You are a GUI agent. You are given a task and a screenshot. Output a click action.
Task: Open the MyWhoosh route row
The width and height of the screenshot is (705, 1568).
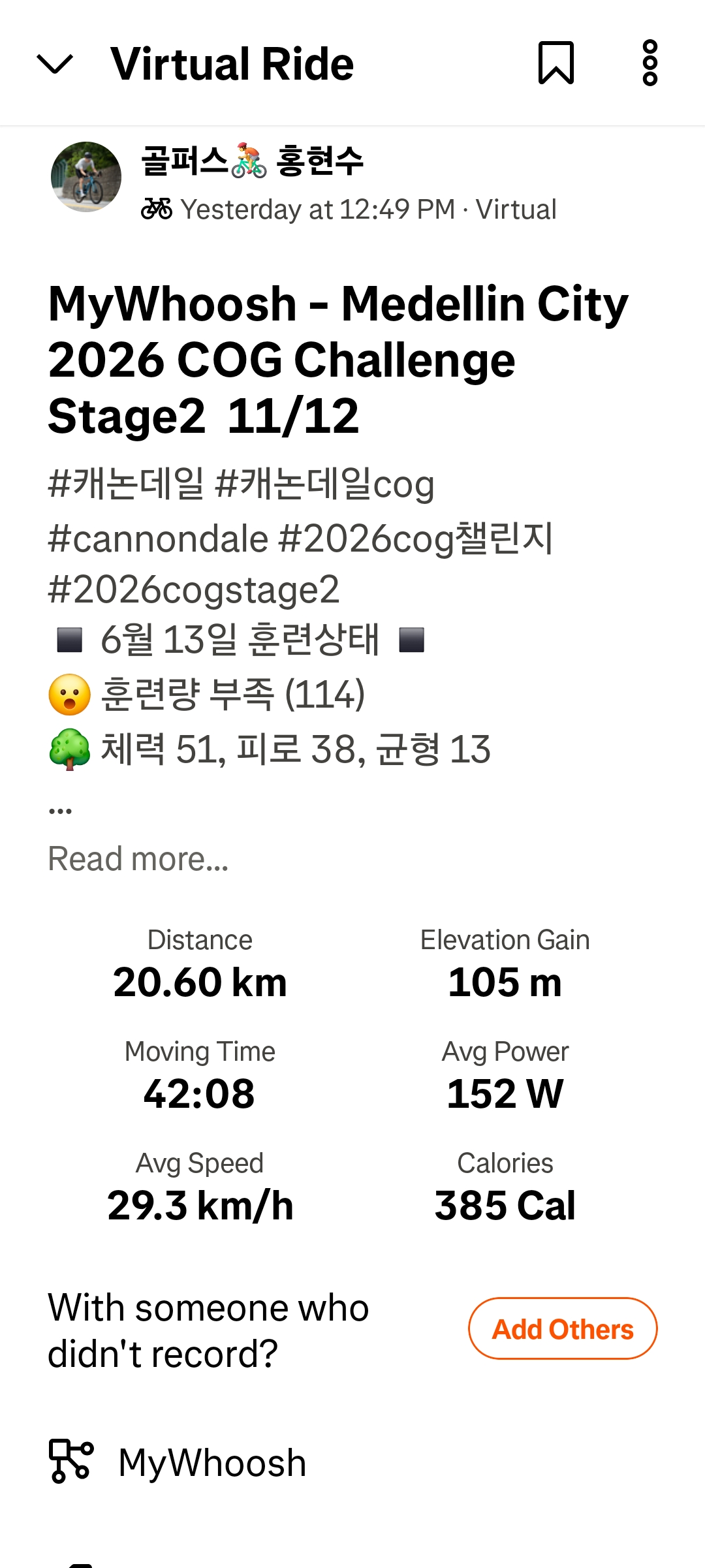tap(352, 1462)
